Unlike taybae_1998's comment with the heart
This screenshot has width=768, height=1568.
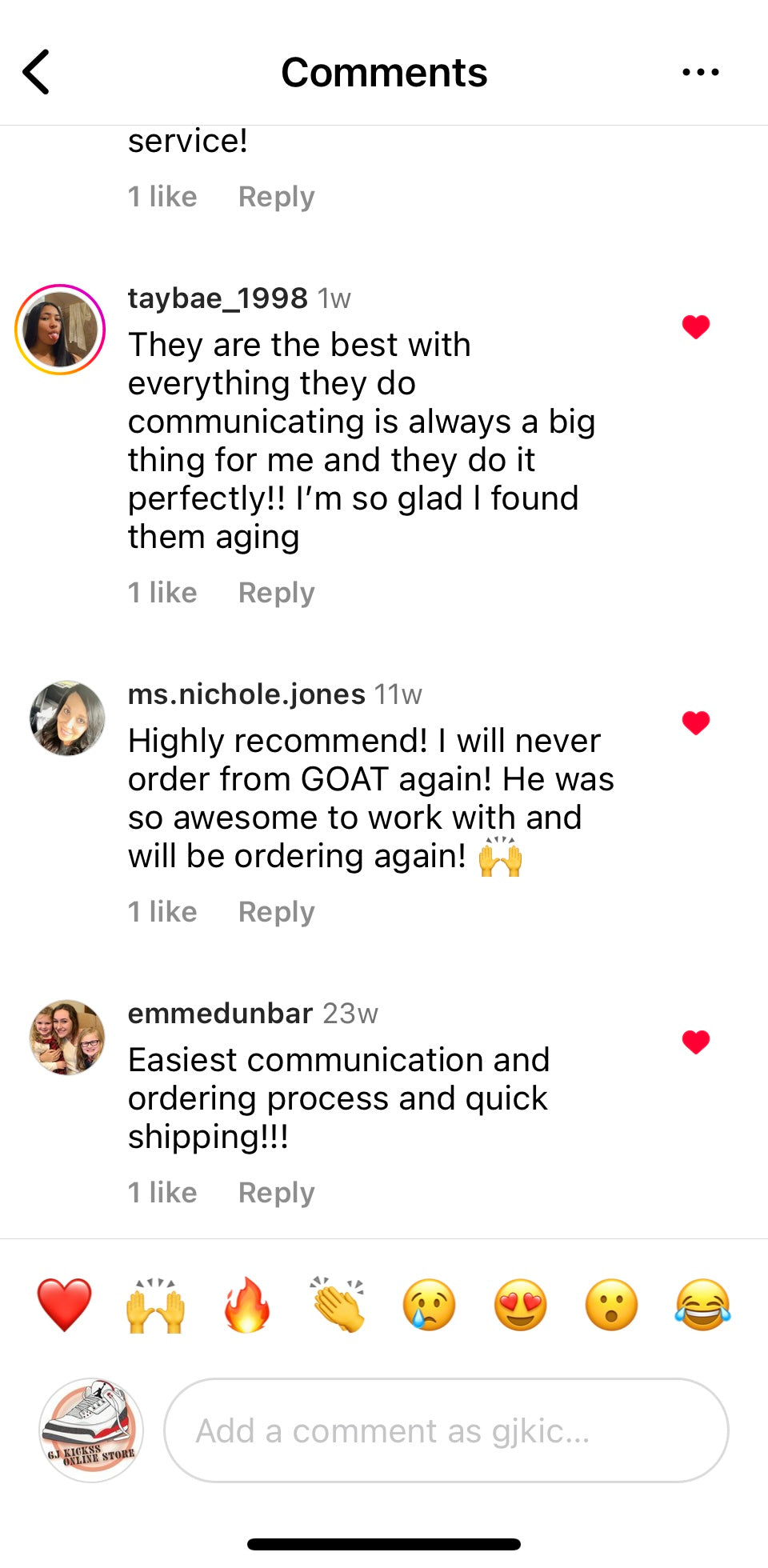click(695, 326)
